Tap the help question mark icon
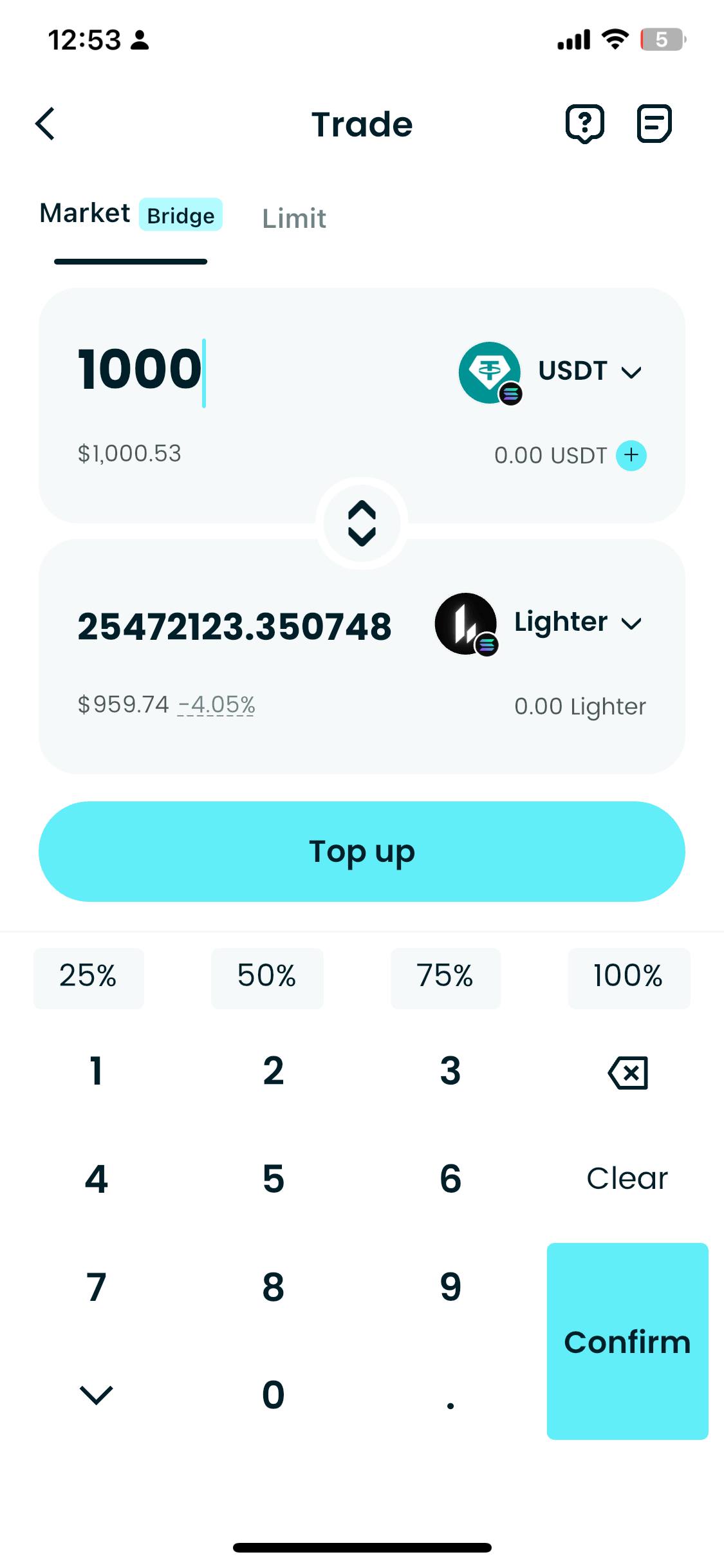724x1568 pixels. click(586, 124)
